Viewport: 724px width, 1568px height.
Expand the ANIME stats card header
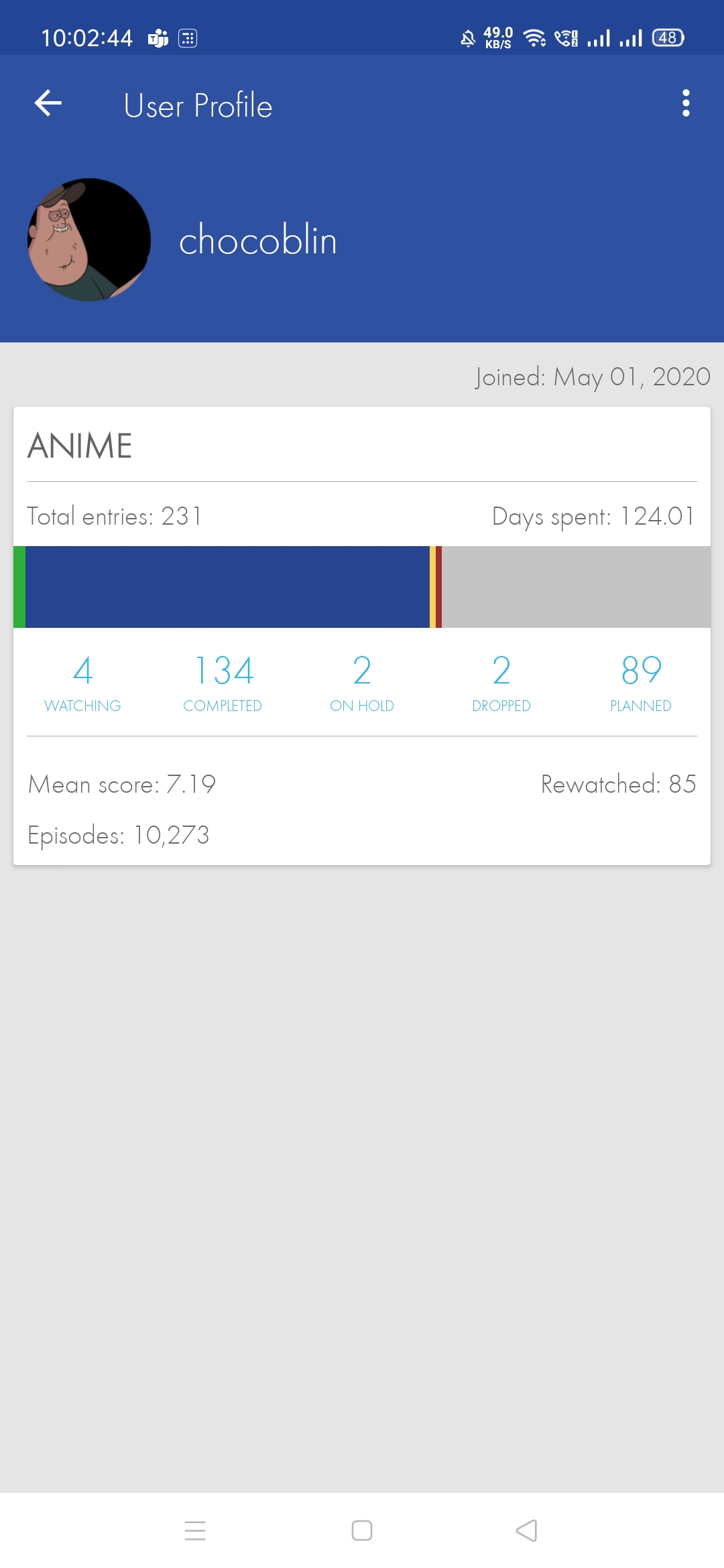coord(80,446)
